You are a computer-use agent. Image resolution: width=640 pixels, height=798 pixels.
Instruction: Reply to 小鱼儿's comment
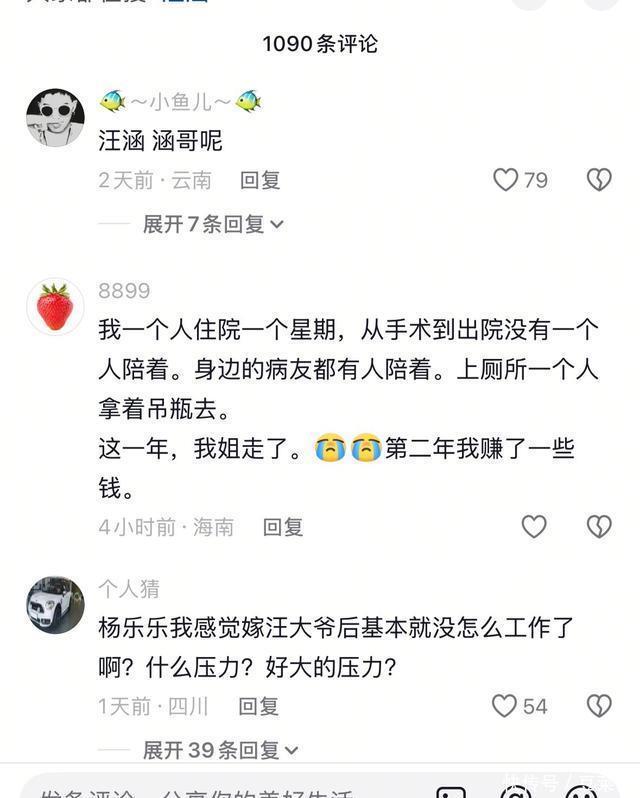(x=260, y=180)
